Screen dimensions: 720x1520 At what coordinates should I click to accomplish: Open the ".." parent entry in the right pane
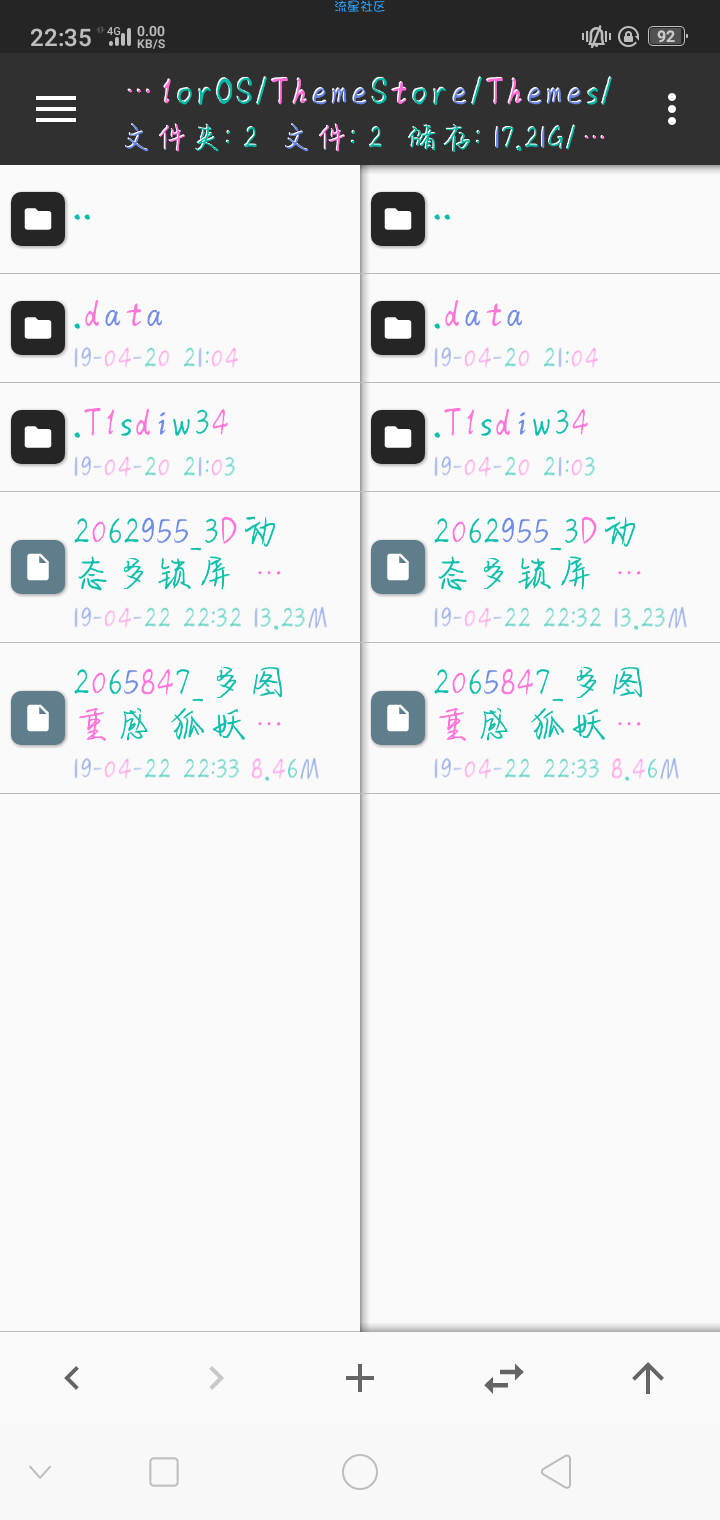(540, 219)
